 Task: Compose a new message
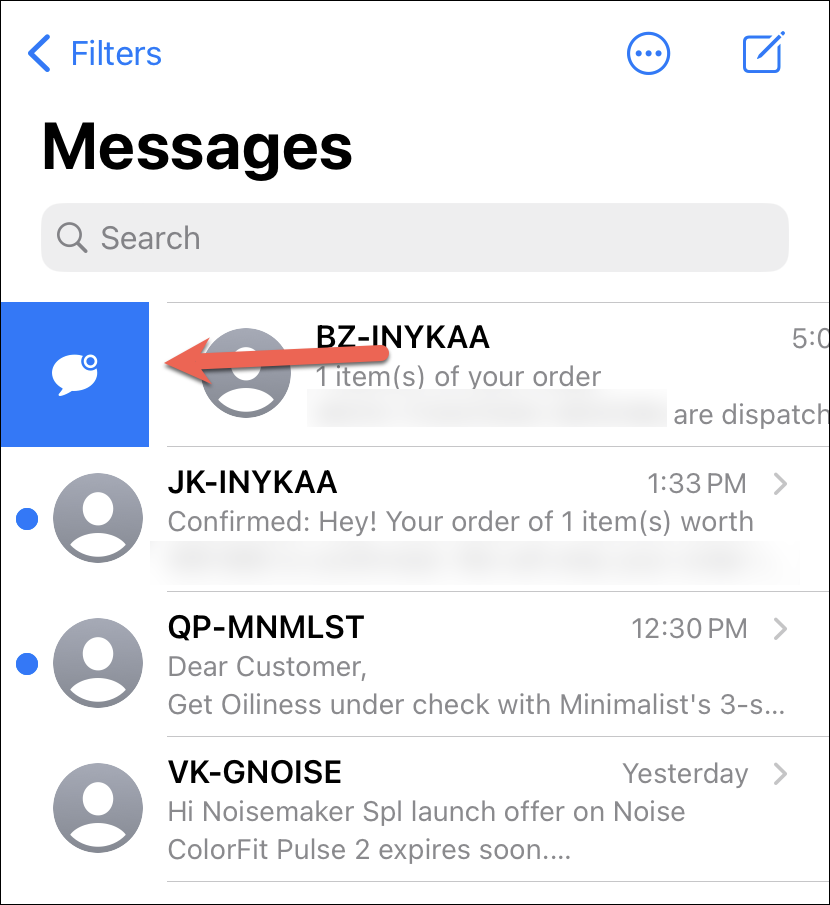764,53
